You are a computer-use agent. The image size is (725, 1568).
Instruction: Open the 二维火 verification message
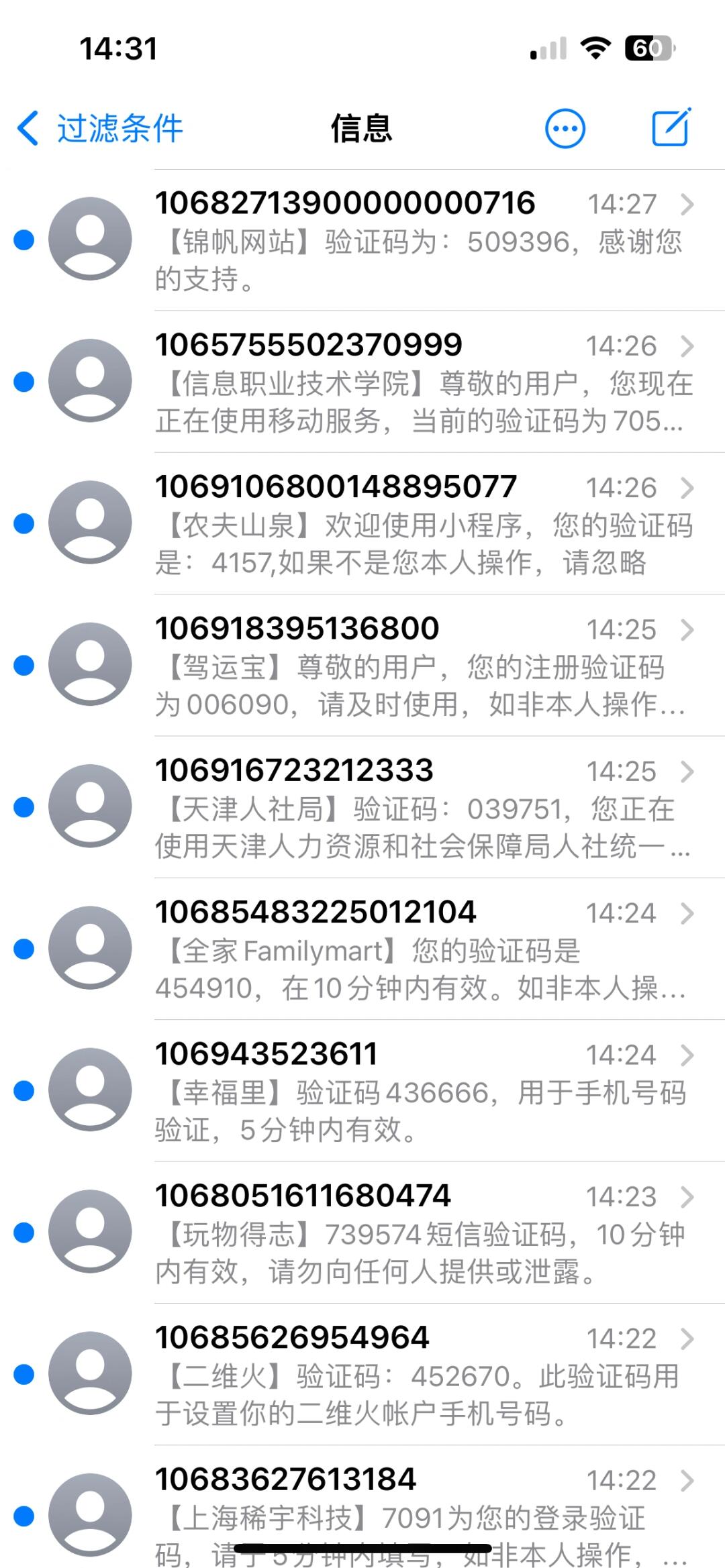click(416, 1374)
